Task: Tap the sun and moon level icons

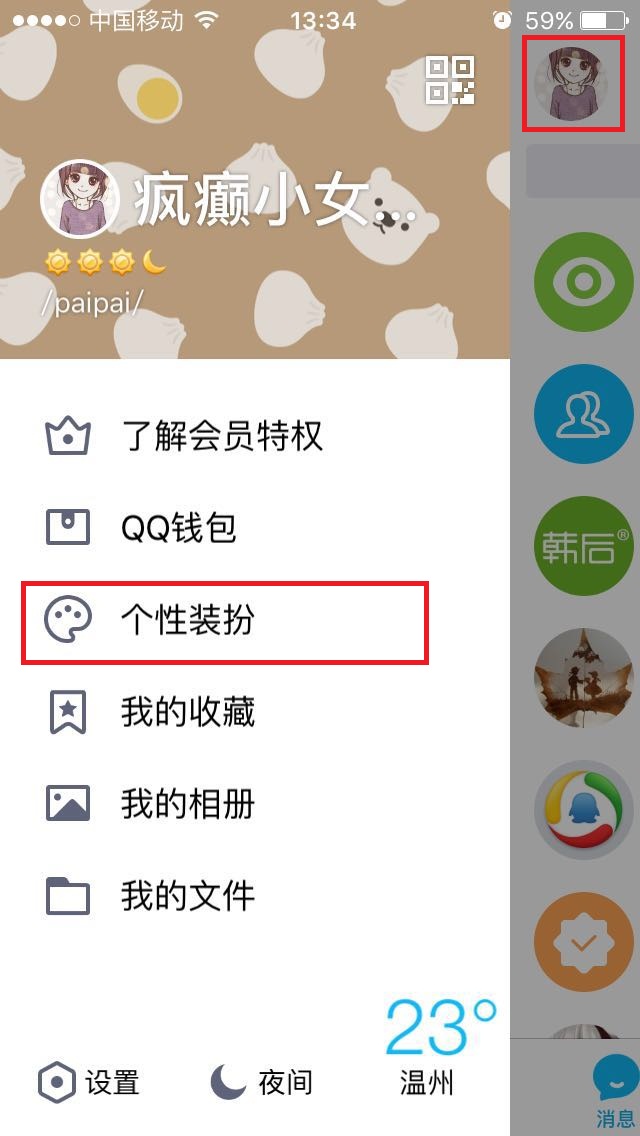Action: pos(105,263)
